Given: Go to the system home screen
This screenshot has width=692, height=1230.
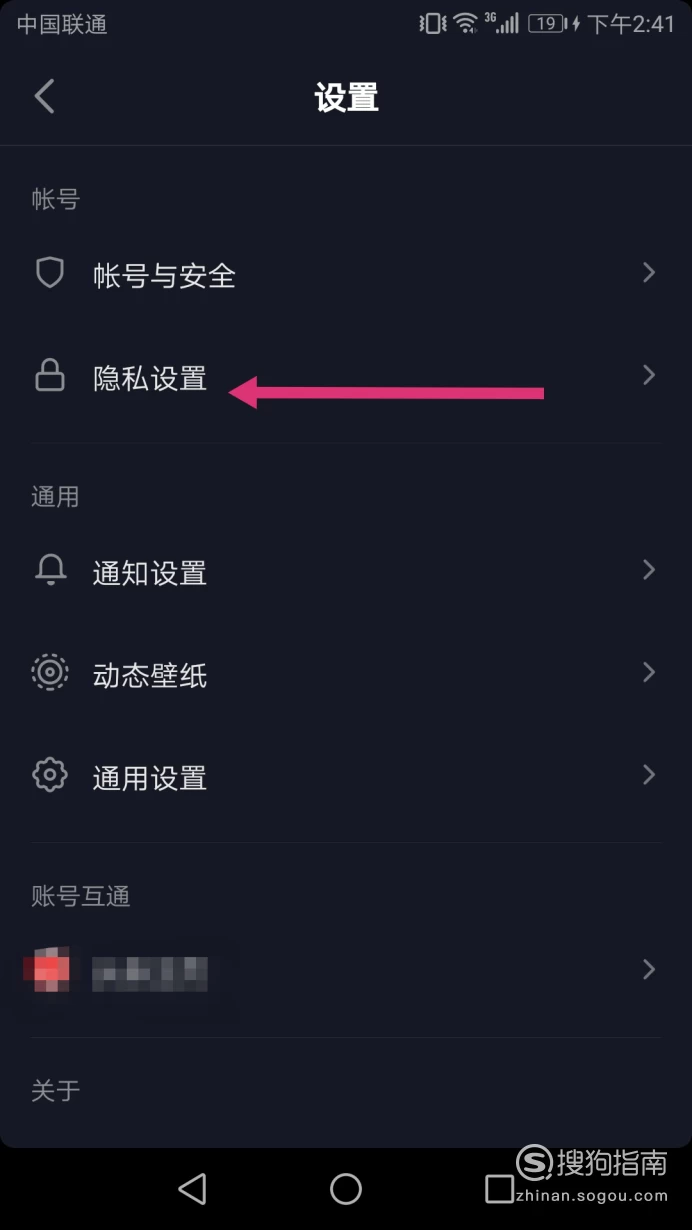Looking at the screenshot, I should coord(346,1188).
